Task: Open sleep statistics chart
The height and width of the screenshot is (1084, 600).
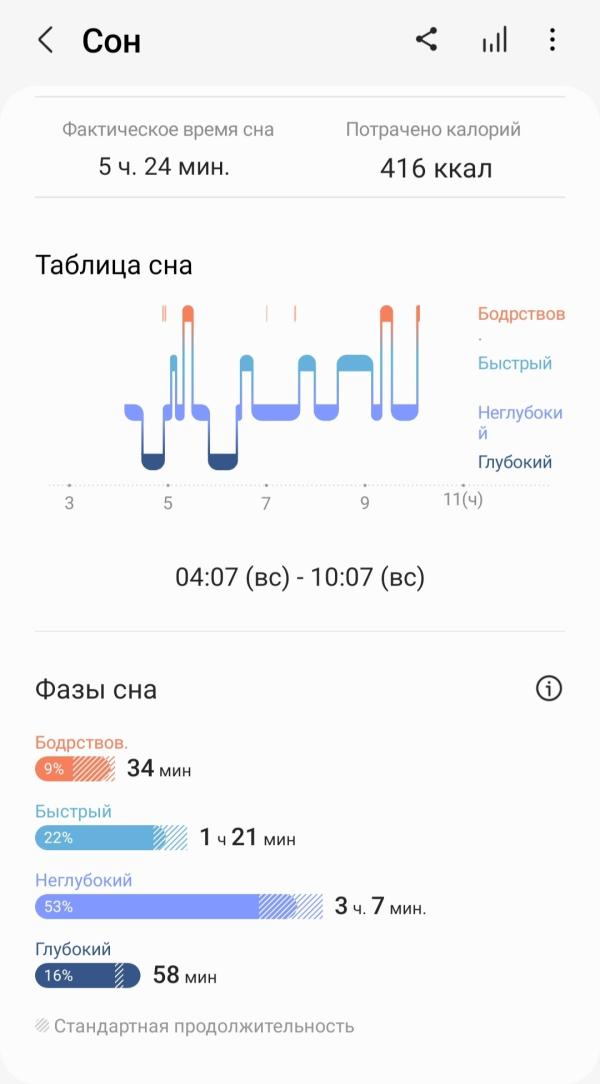Action: (494, 40)
